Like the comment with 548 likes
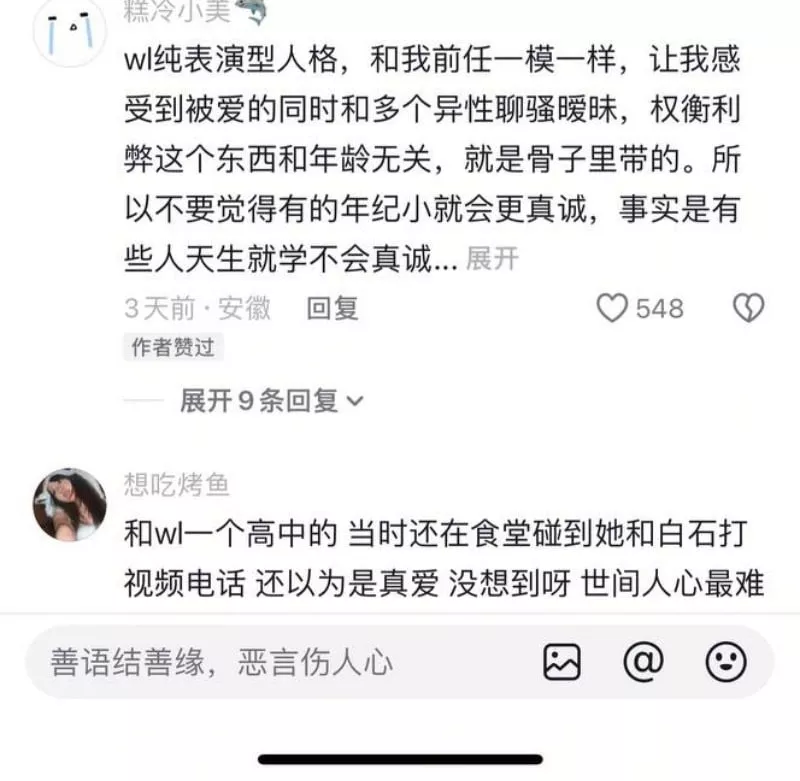This screenshot has height=781, width=800. point(612,308)
